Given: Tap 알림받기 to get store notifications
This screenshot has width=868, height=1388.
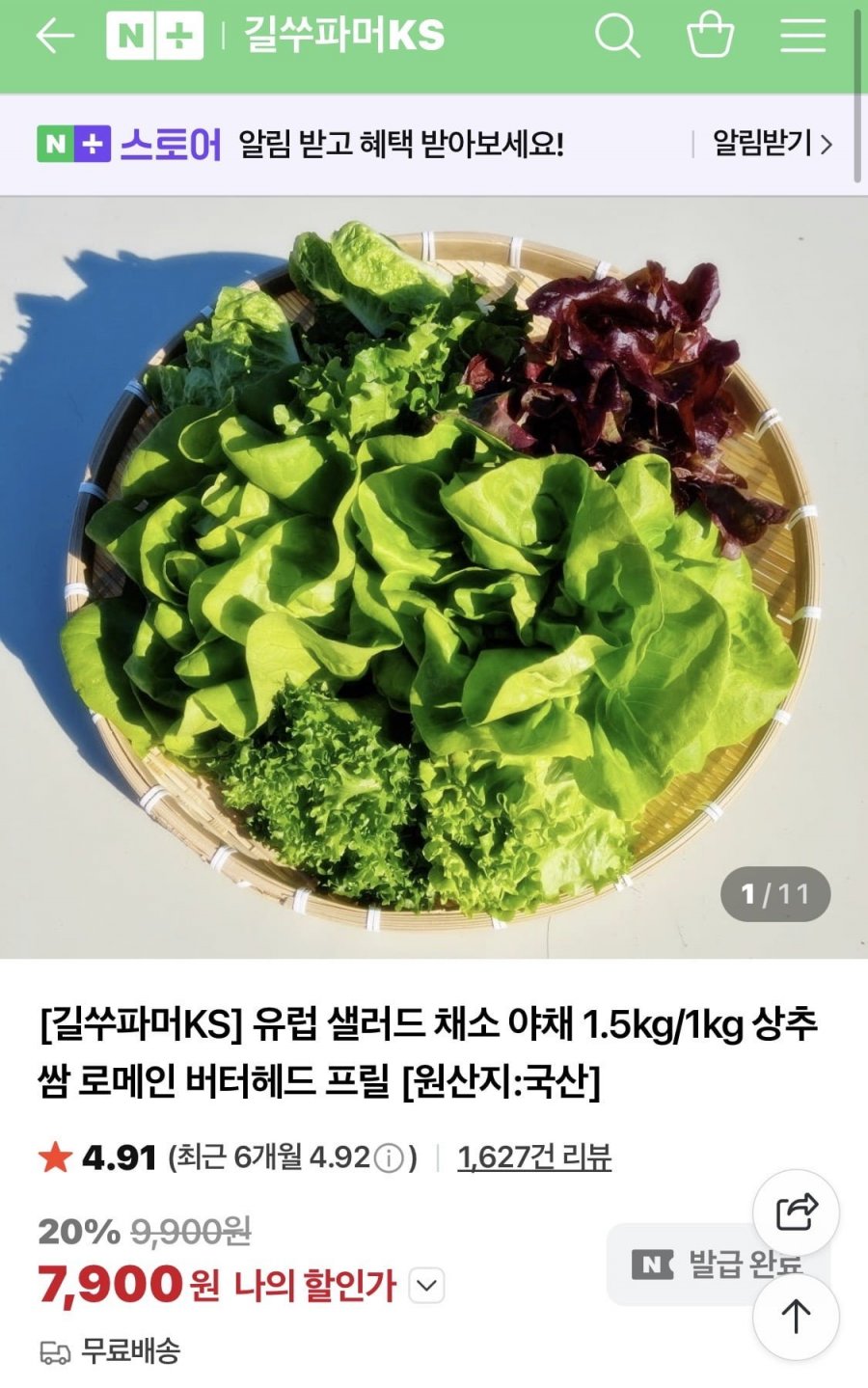Looking at the screenshot, I should pos(771,145).
